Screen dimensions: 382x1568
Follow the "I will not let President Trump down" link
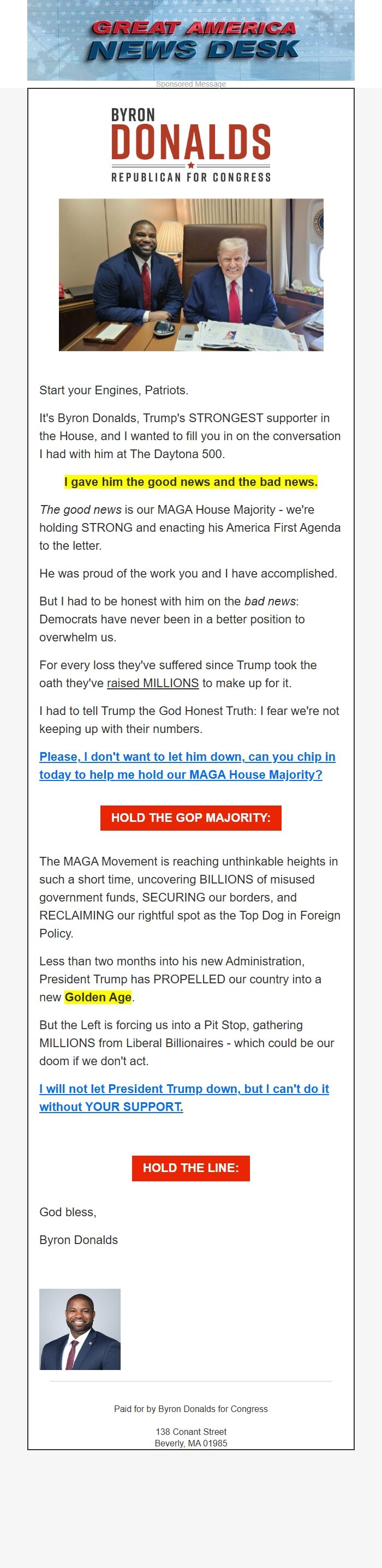pyautogui.click(x=184, y=1097)
